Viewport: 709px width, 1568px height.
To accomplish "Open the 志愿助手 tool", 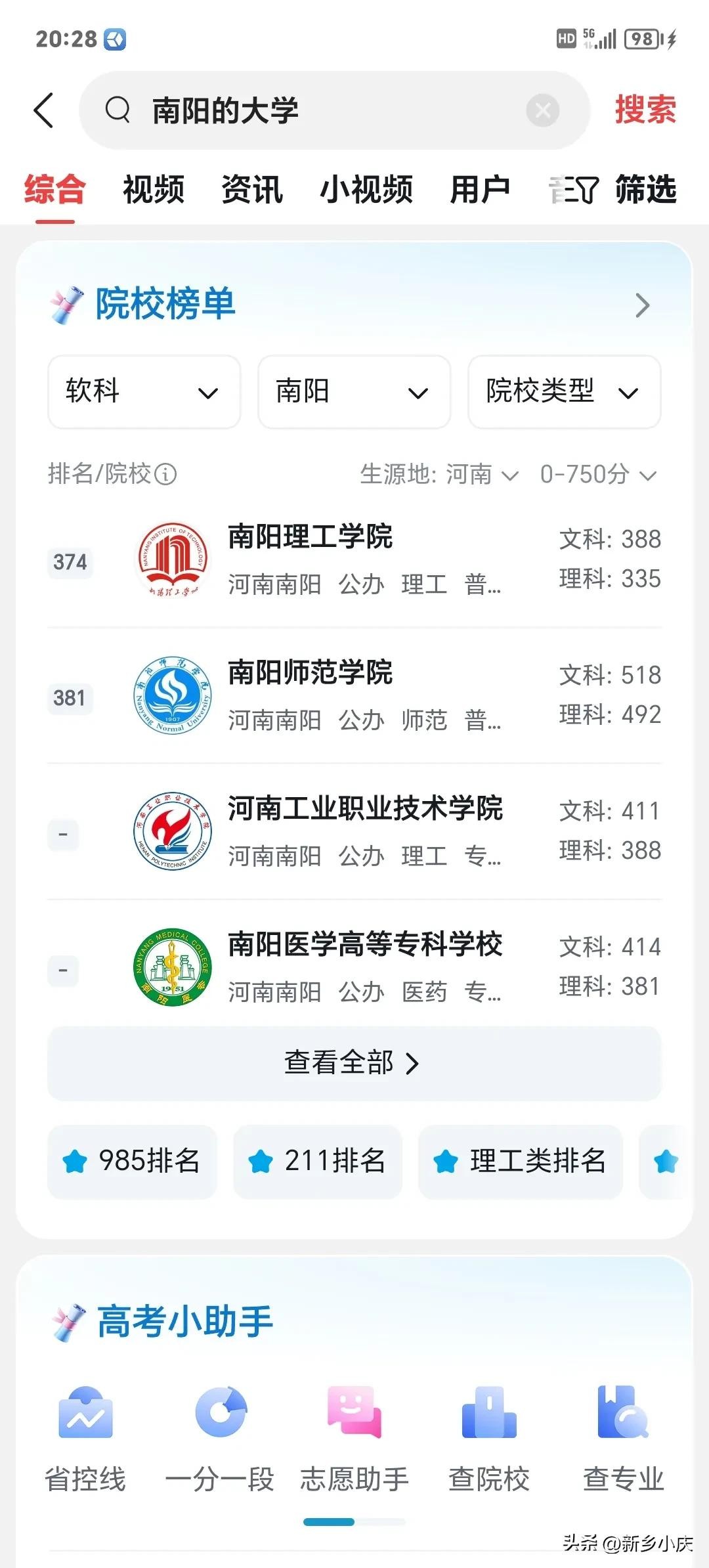I will click(x=354, y=1438).
